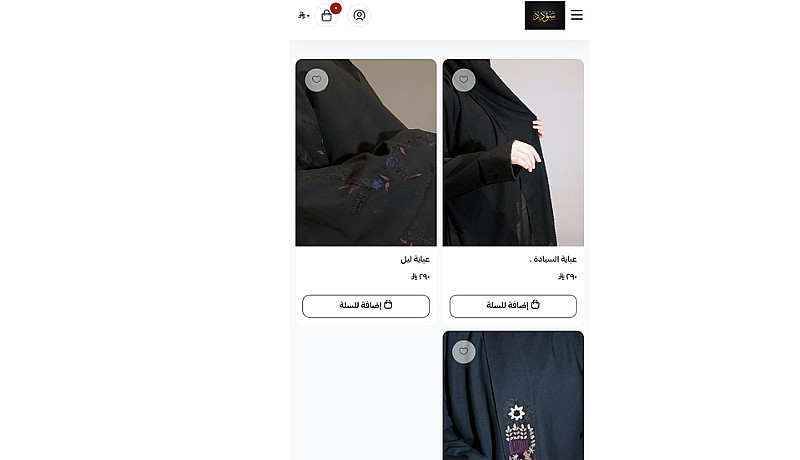Image resolution: width=800 pixels, height=460 pixels.
Task: Favorite the embroidered navy abaya below
Action: point(463,352)
